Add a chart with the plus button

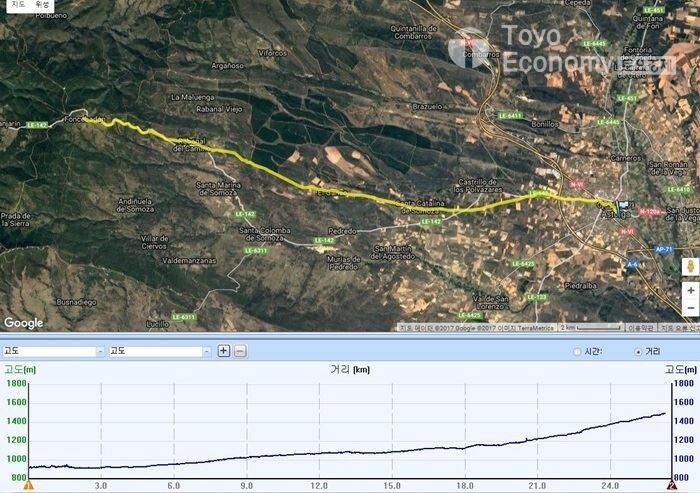[x=224, y=351]
